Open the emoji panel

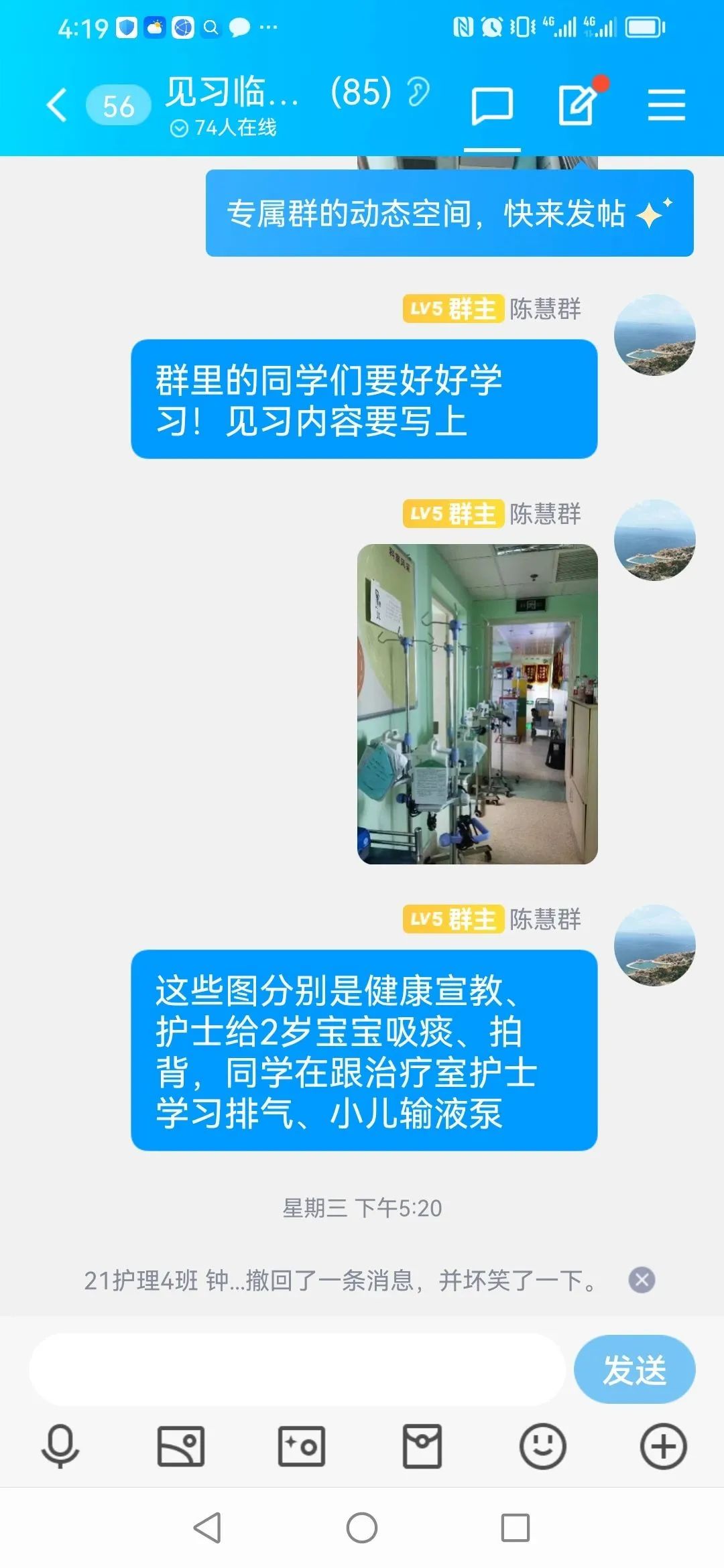pyautogui.click(x=542, y=1446)
